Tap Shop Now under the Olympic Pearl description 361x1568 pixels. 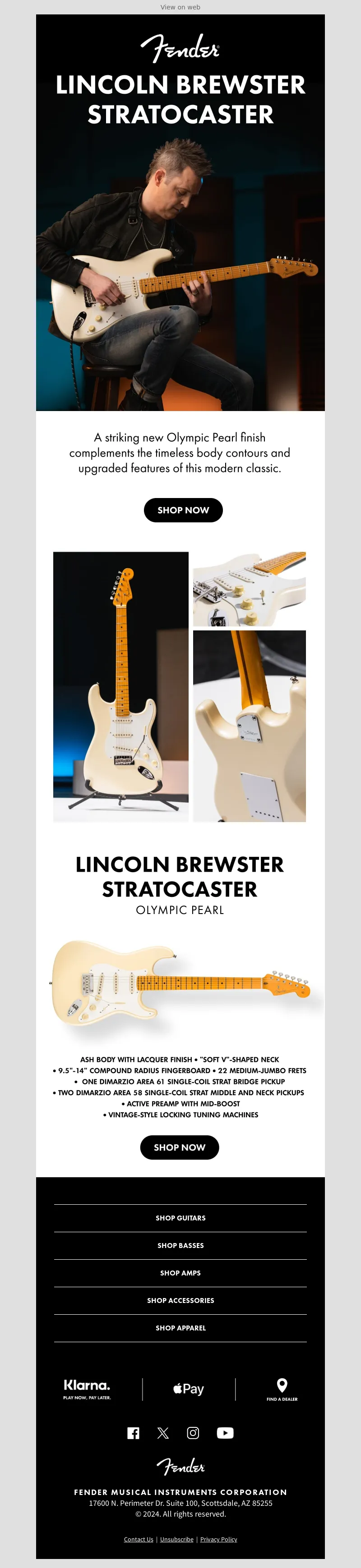click(x=183, y=510)
